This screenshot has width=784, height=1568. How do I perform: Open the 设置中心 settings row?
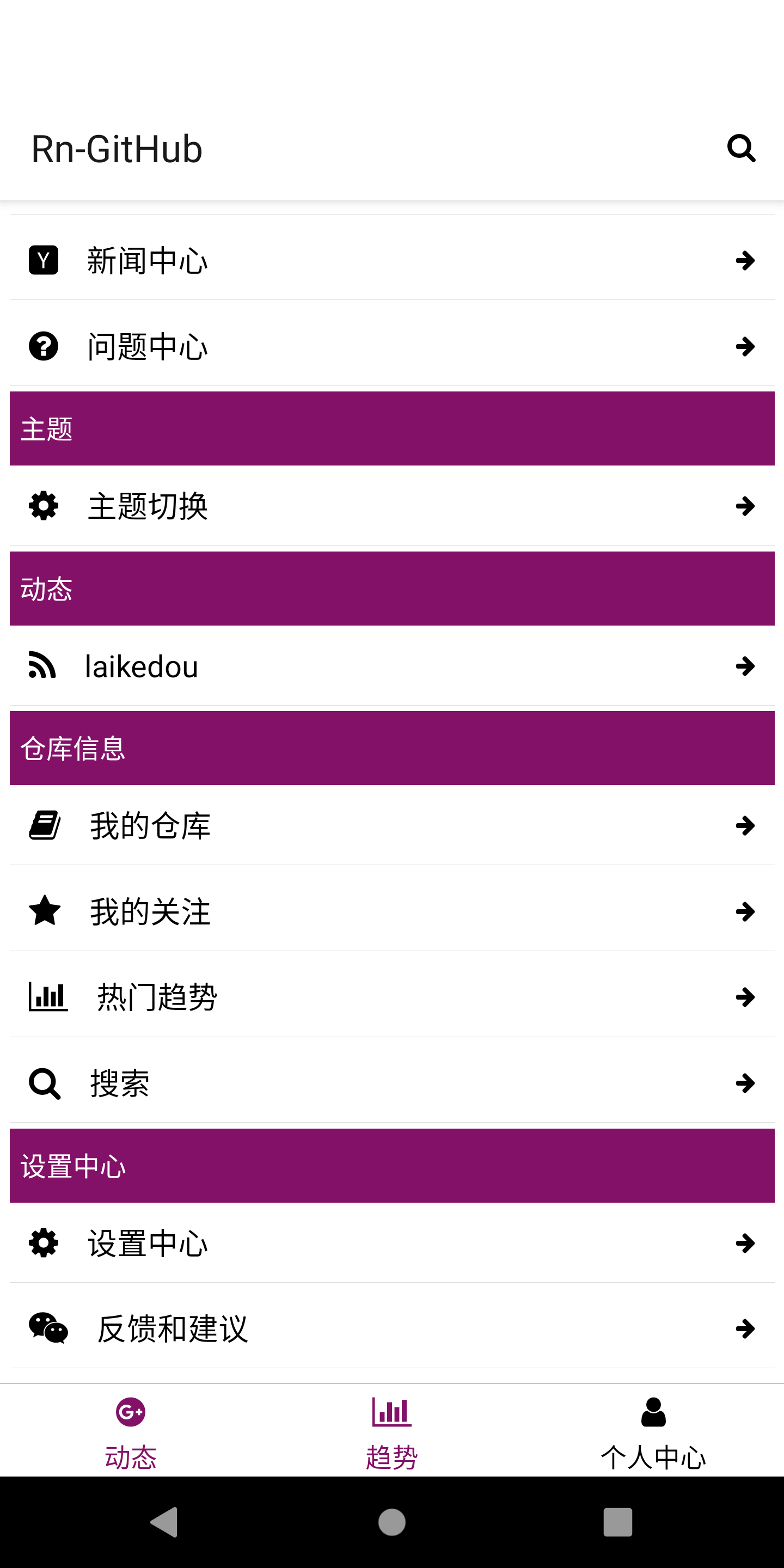(x=392, y=1243)
